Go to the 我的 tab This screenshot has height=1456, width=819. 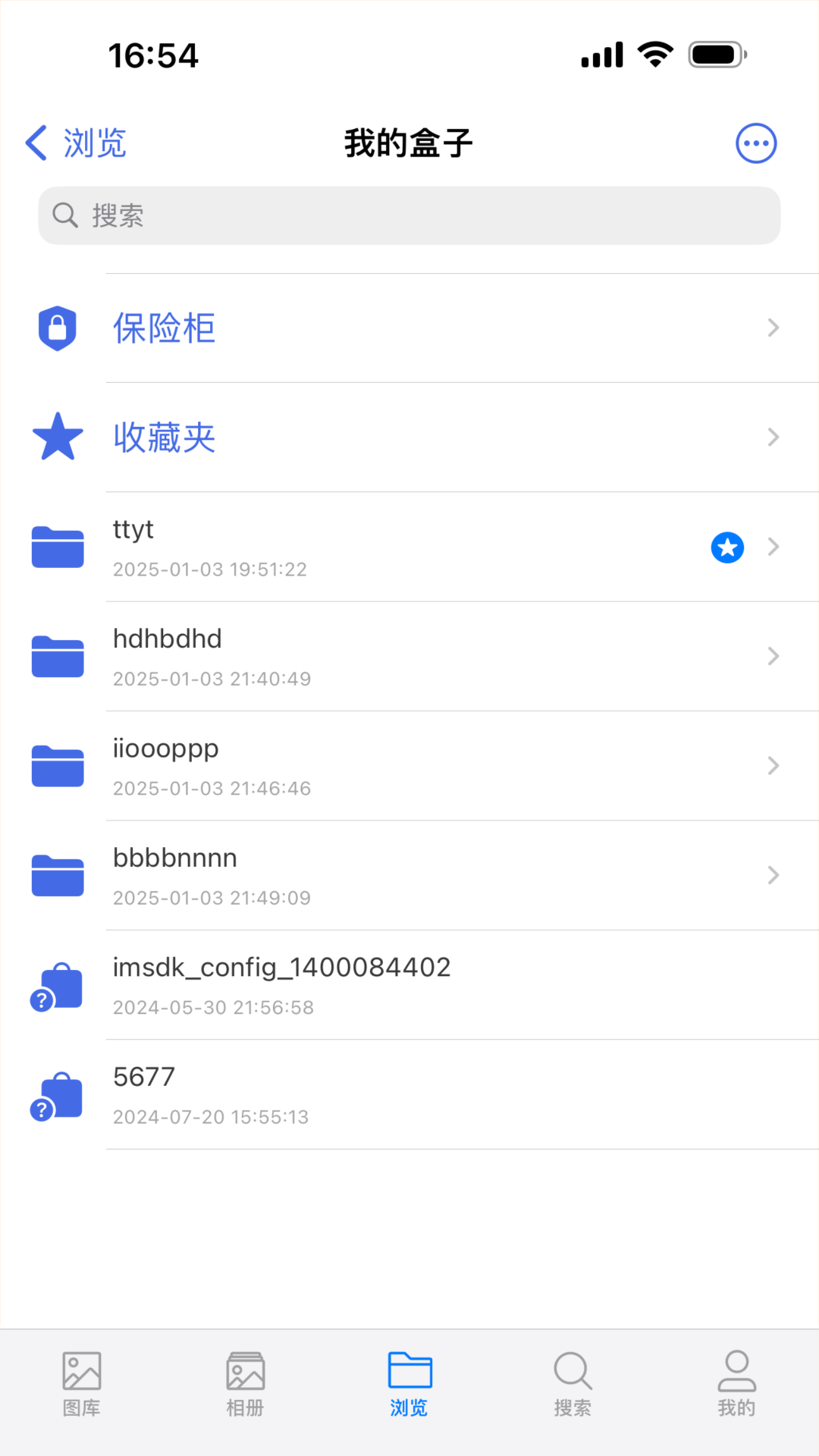tap(737, 1384)
